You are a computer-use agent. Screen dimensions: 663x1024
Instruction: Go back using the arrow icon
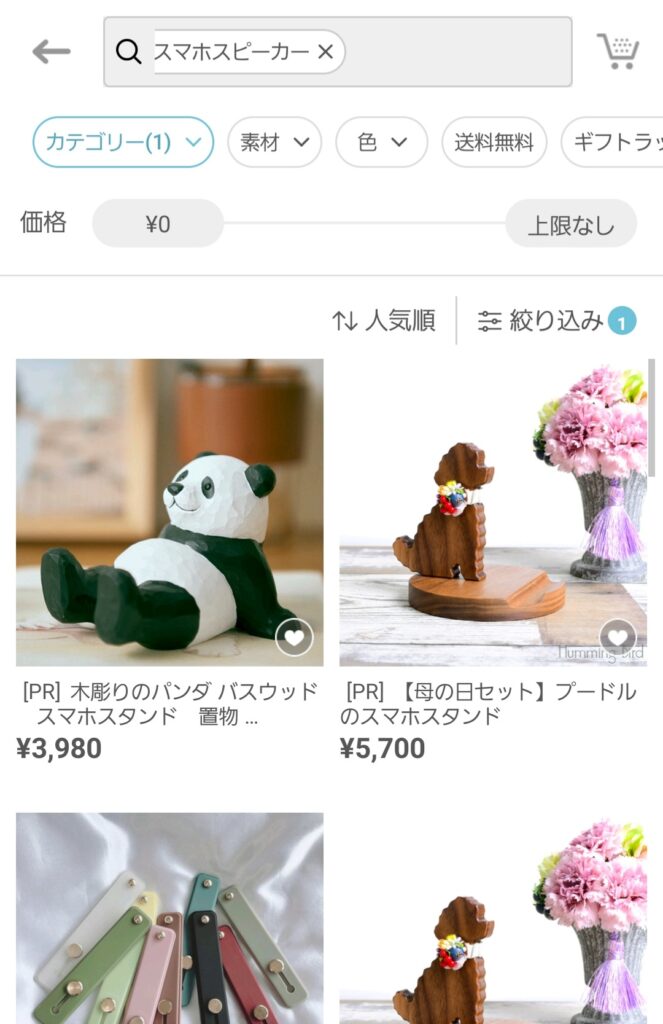click(x=50, y=52)
